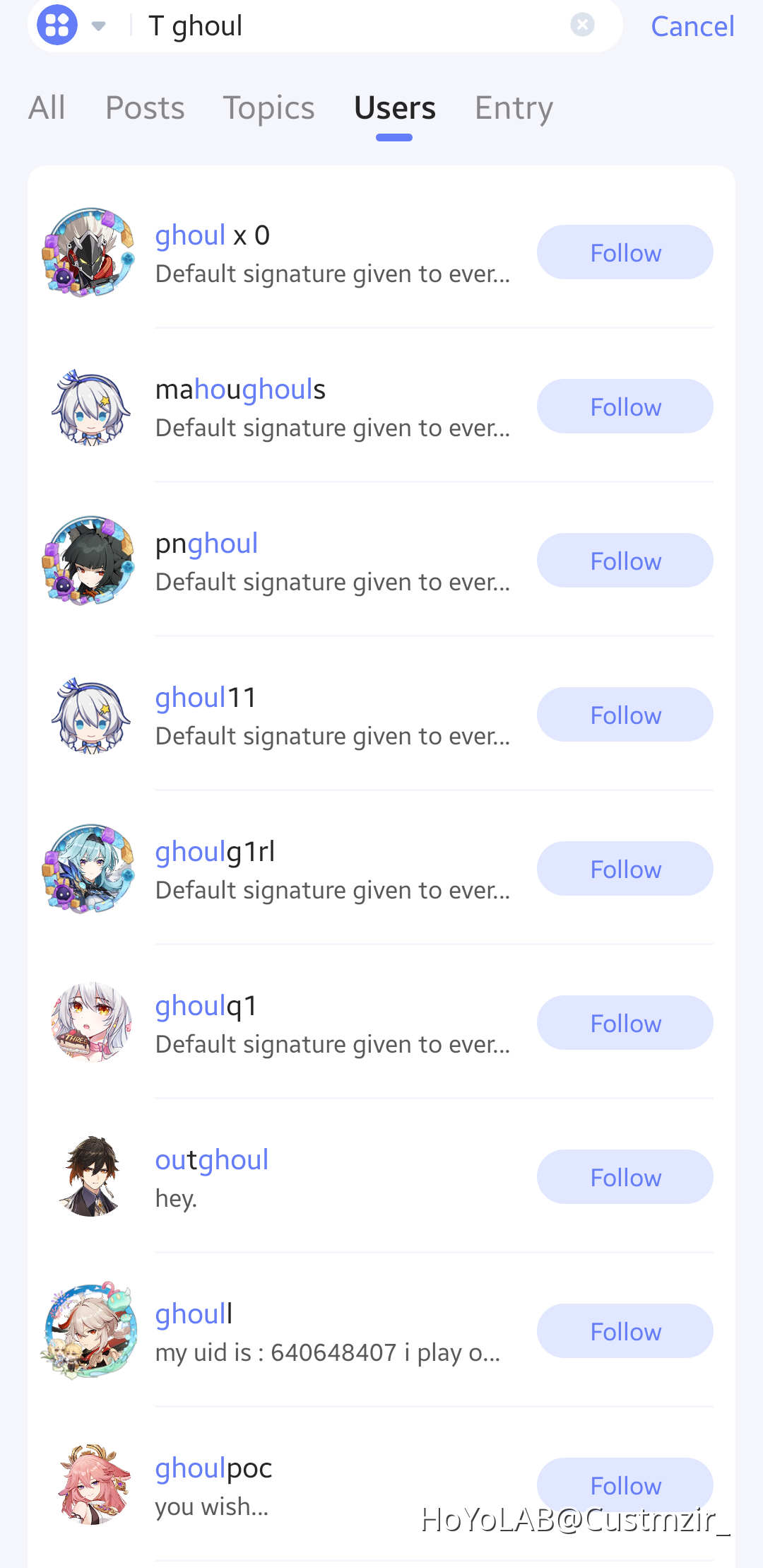
Task: Follow user outghoul
Action: click(x=625, y=1177)
